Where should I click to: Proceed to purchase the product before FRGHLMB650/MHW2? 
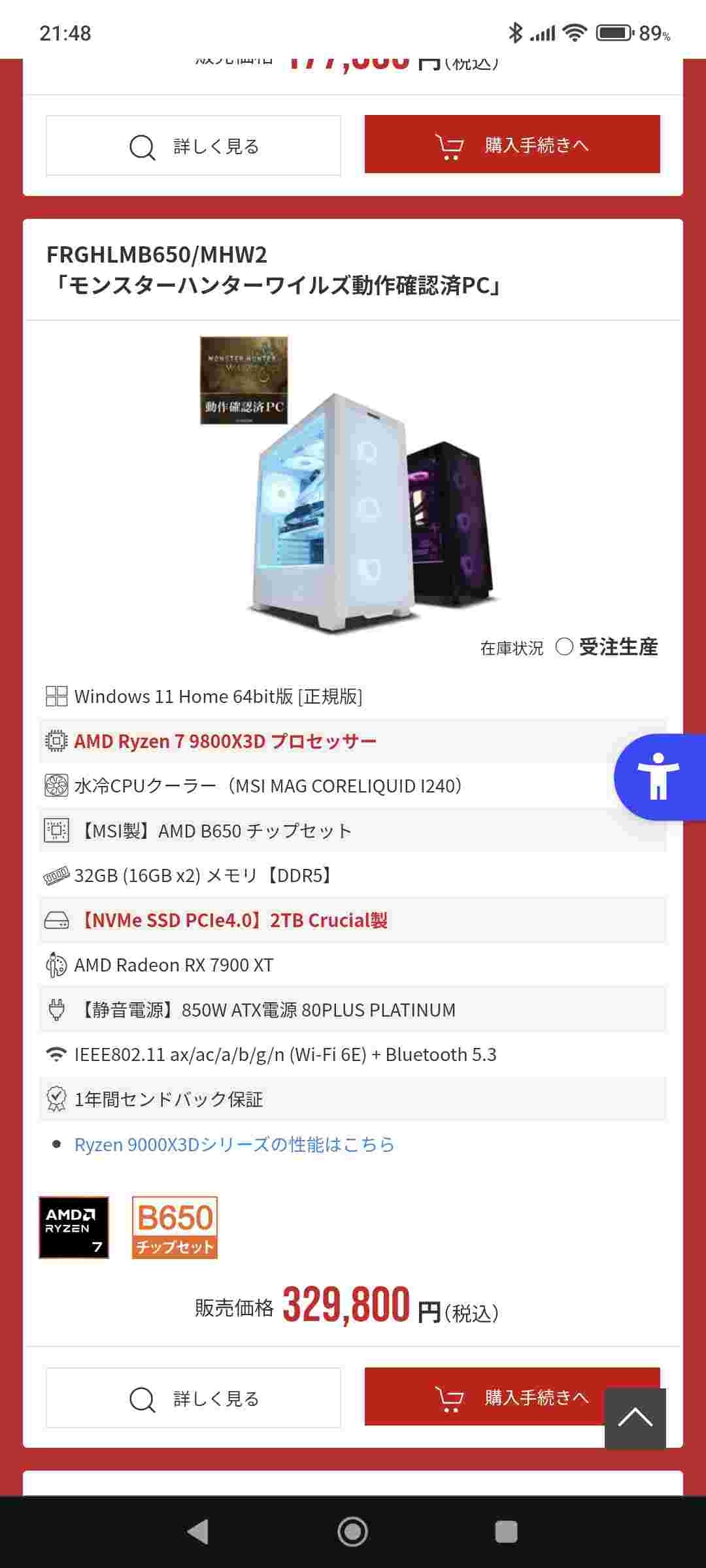(512, 144)
